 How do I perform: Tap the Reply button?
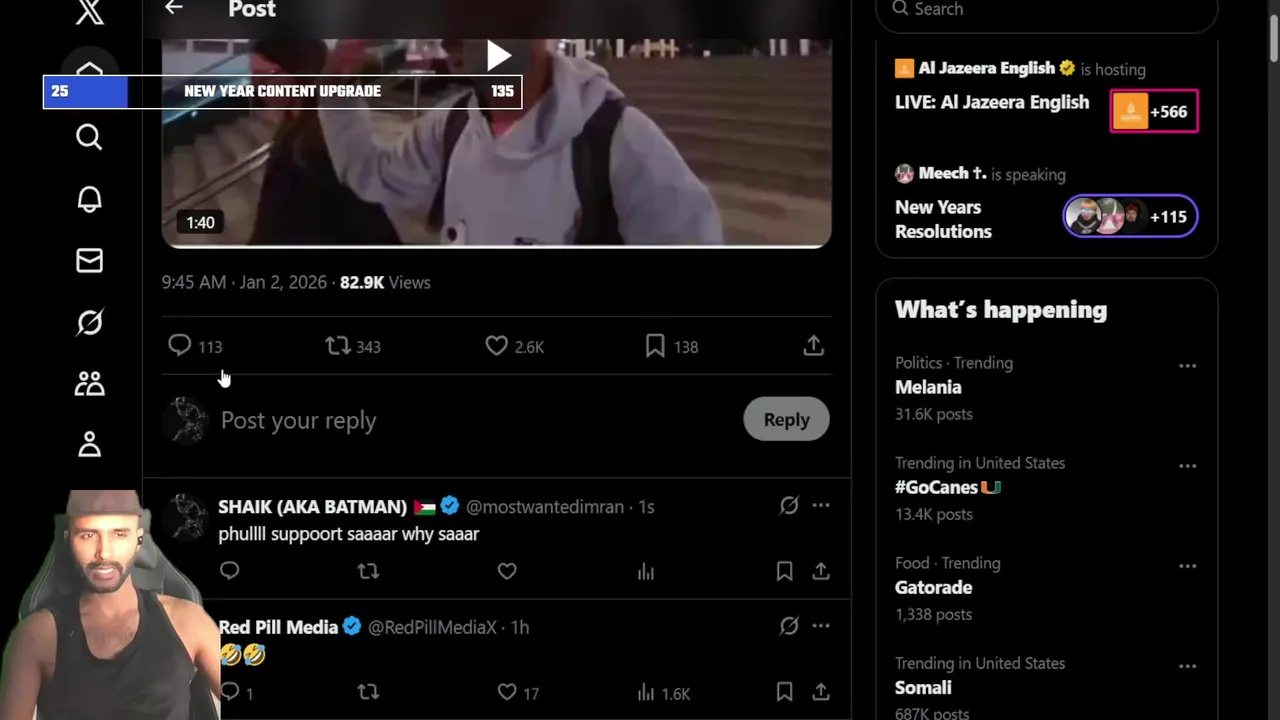pyautogui.click(x=786, y=420)
